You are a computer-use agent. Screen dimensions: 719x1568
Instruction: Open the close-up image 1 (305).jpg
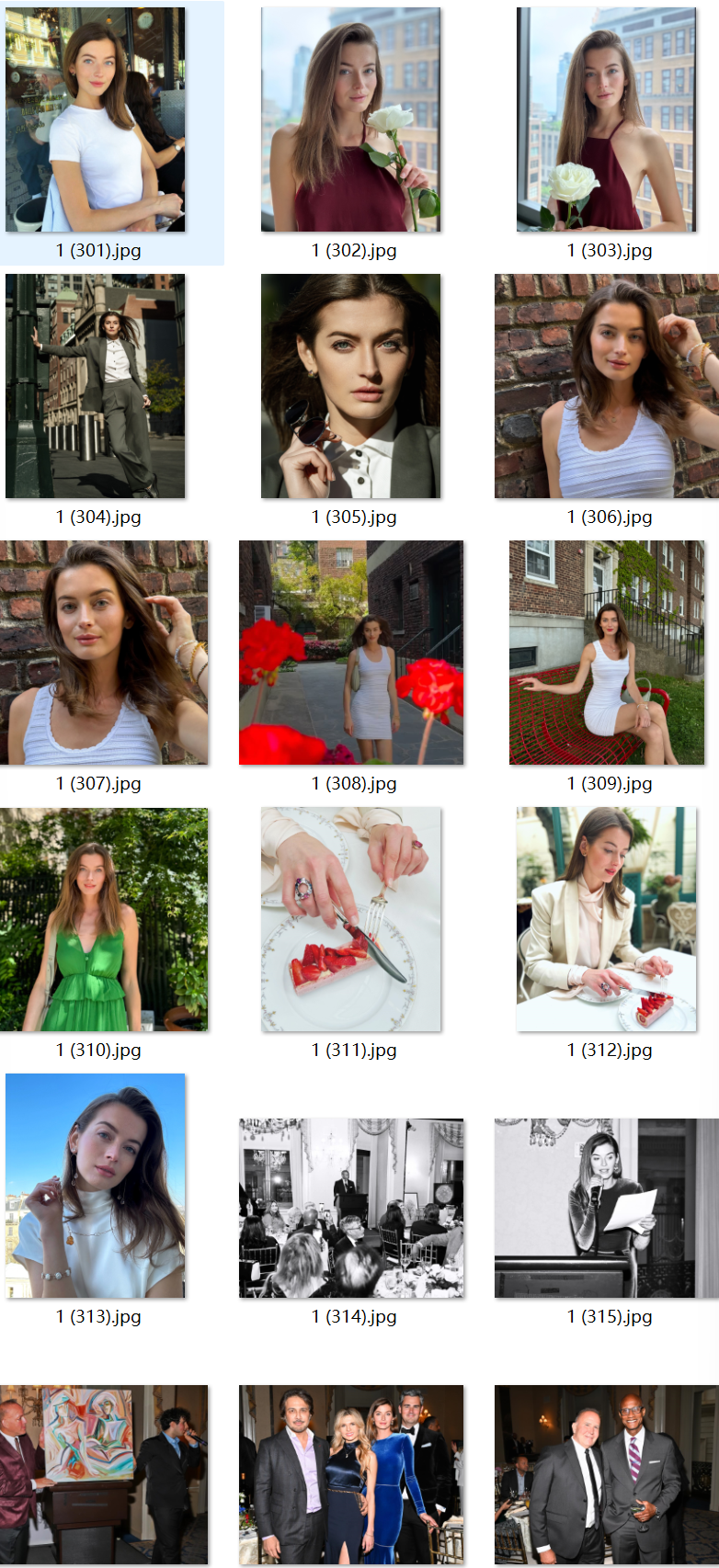[350, 386]
